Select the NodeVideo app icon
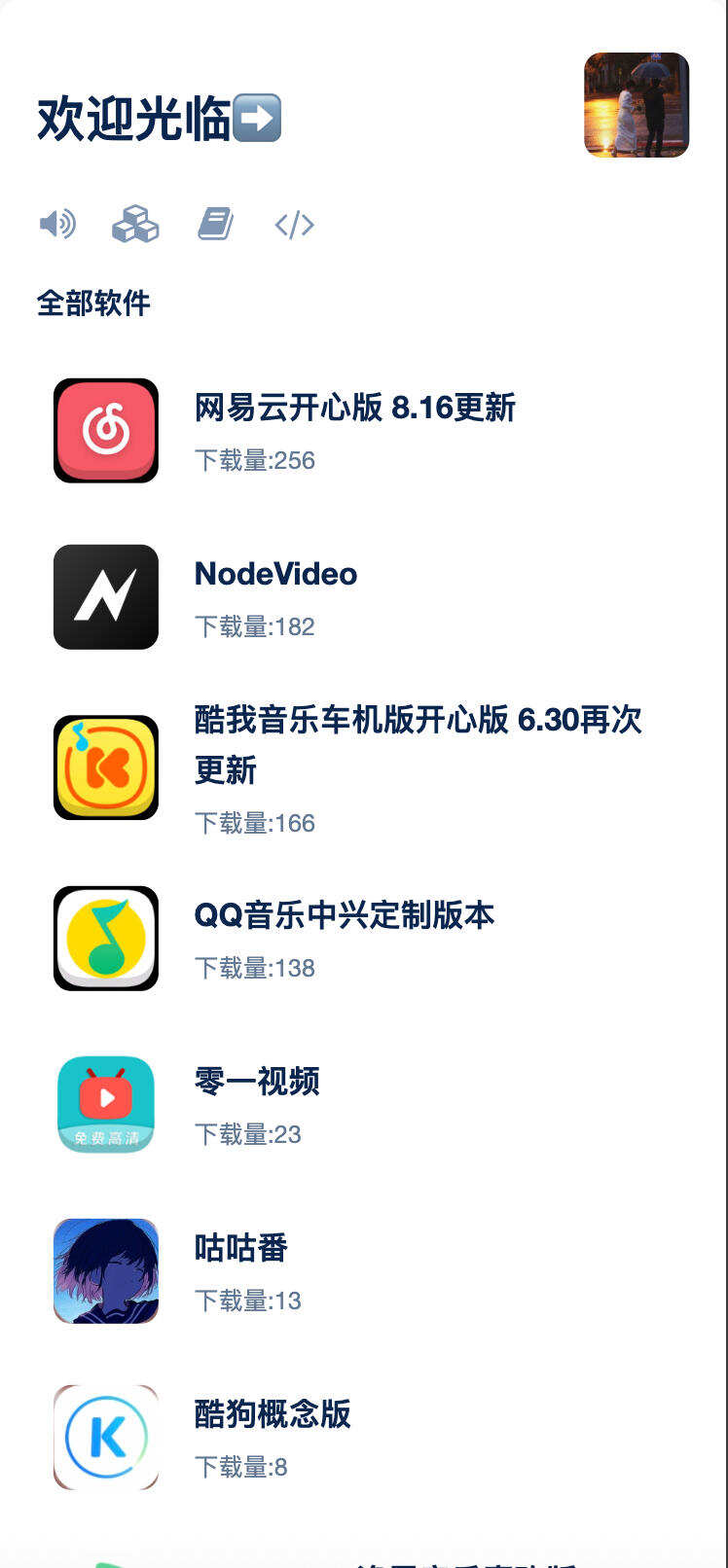 point(105,596)
